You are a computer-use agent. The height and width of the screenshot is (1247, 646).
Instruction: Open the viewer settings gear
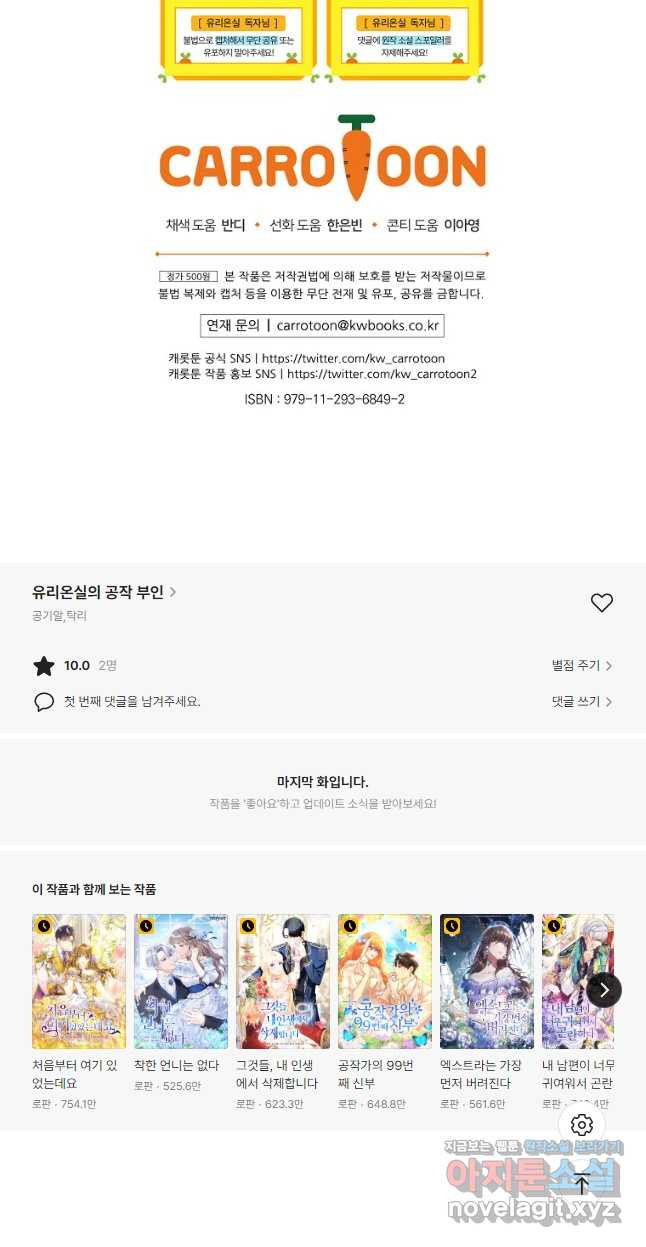(x=582, y=1125)
